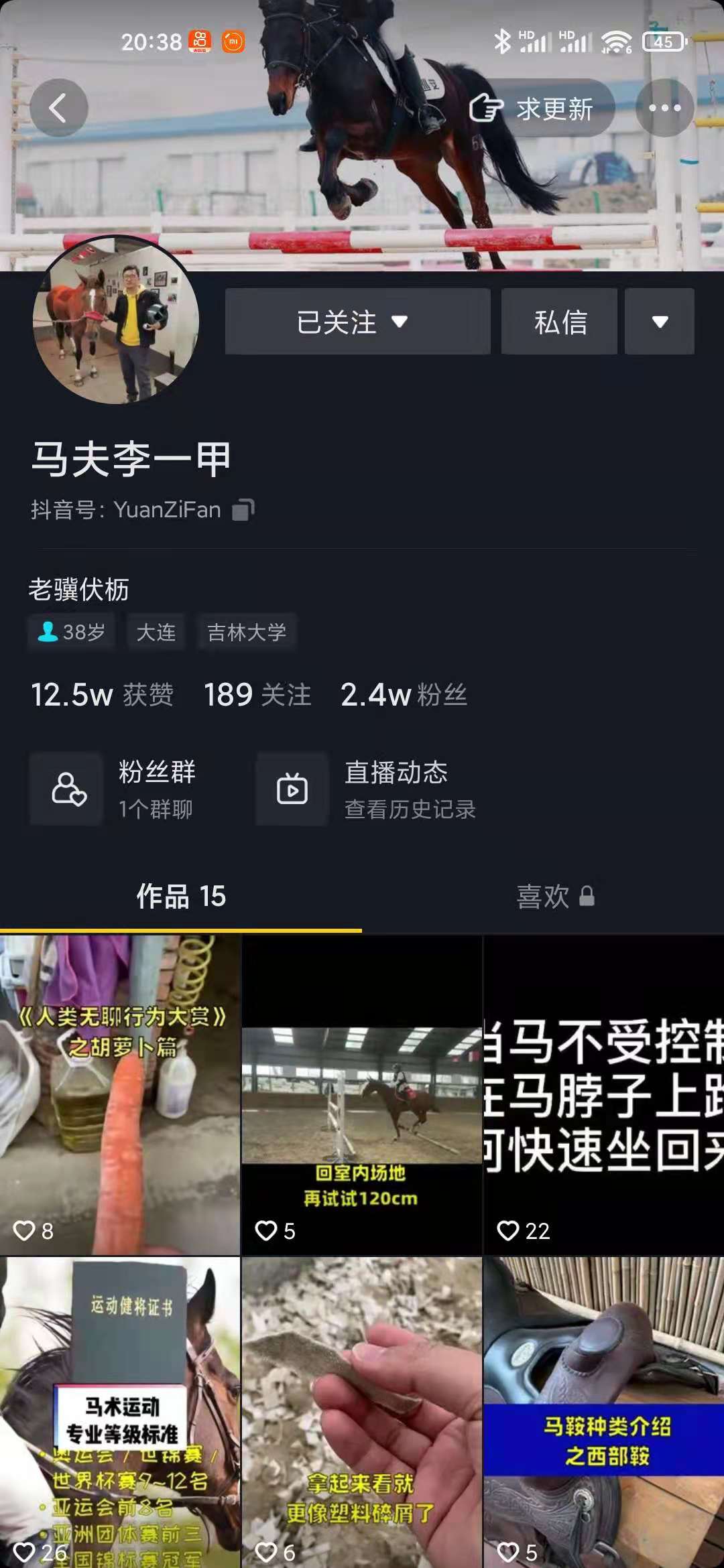
Task: Switch to the 作品 15 tab
Action: 181,897
